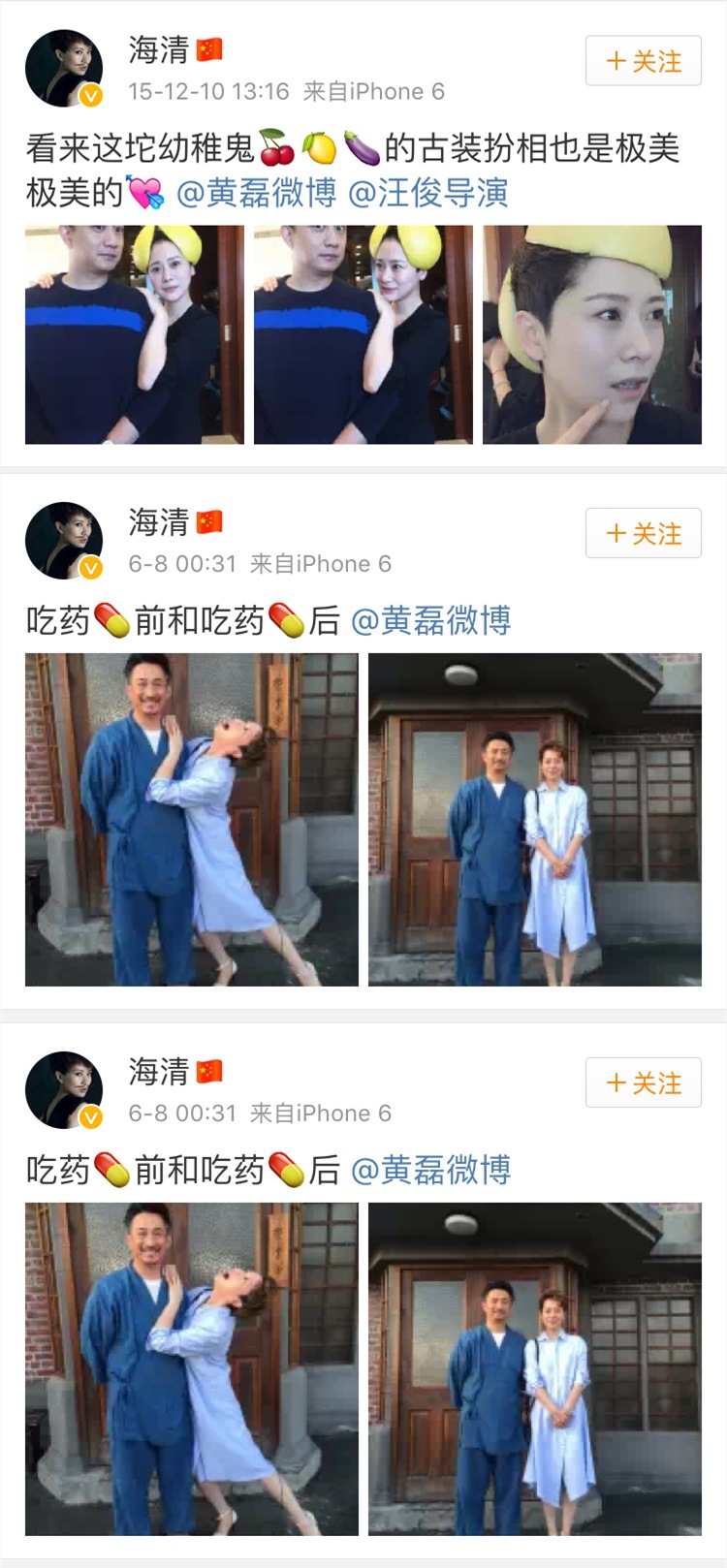Tap the +关注 follow button on the second post
The width and height of the screenshot is (727, 1568).
[643, 532]
